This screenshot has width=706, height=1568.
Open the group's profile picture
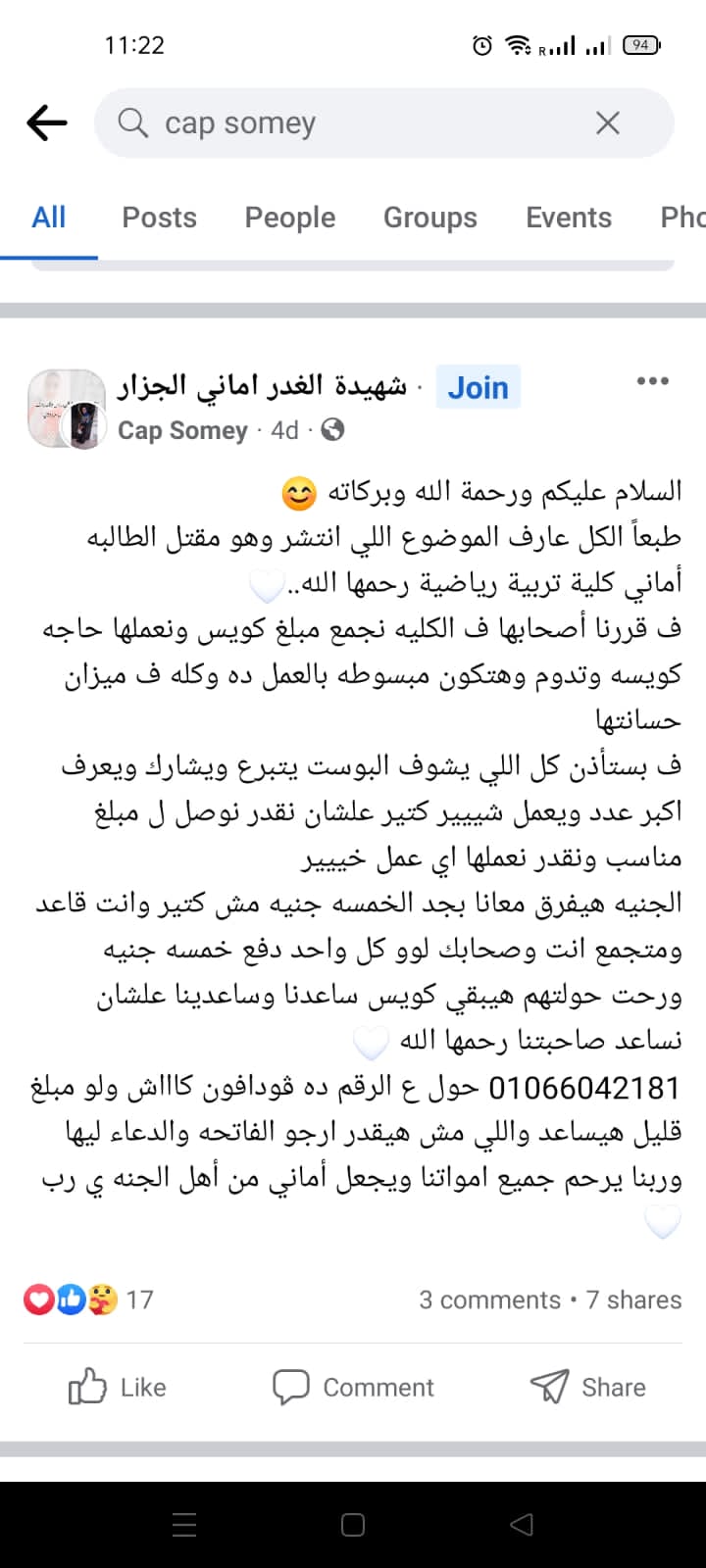click(x=66, y=409)
